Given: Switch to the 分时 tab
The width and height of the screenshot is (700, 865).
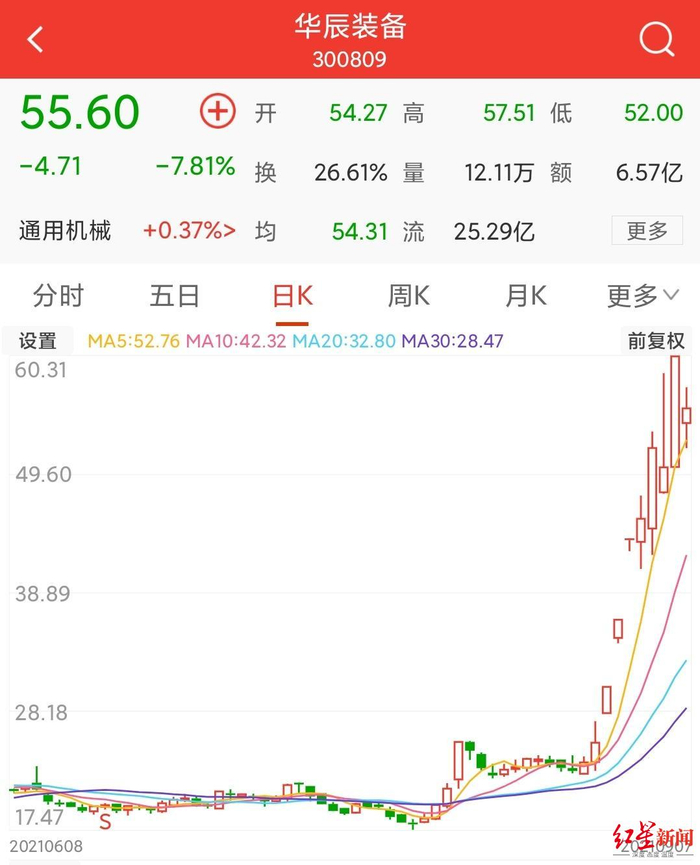Looking at the screenshot, I should (x=58, y=296).
